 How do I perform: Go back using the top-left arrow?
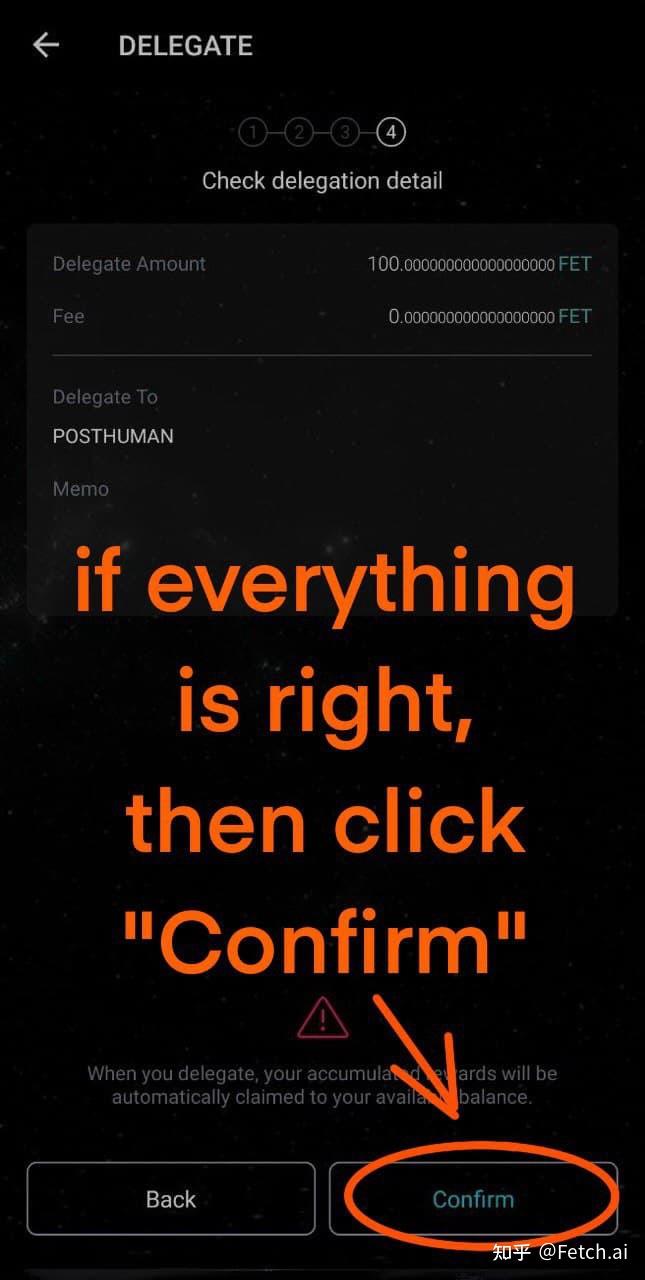click(46, 45)
